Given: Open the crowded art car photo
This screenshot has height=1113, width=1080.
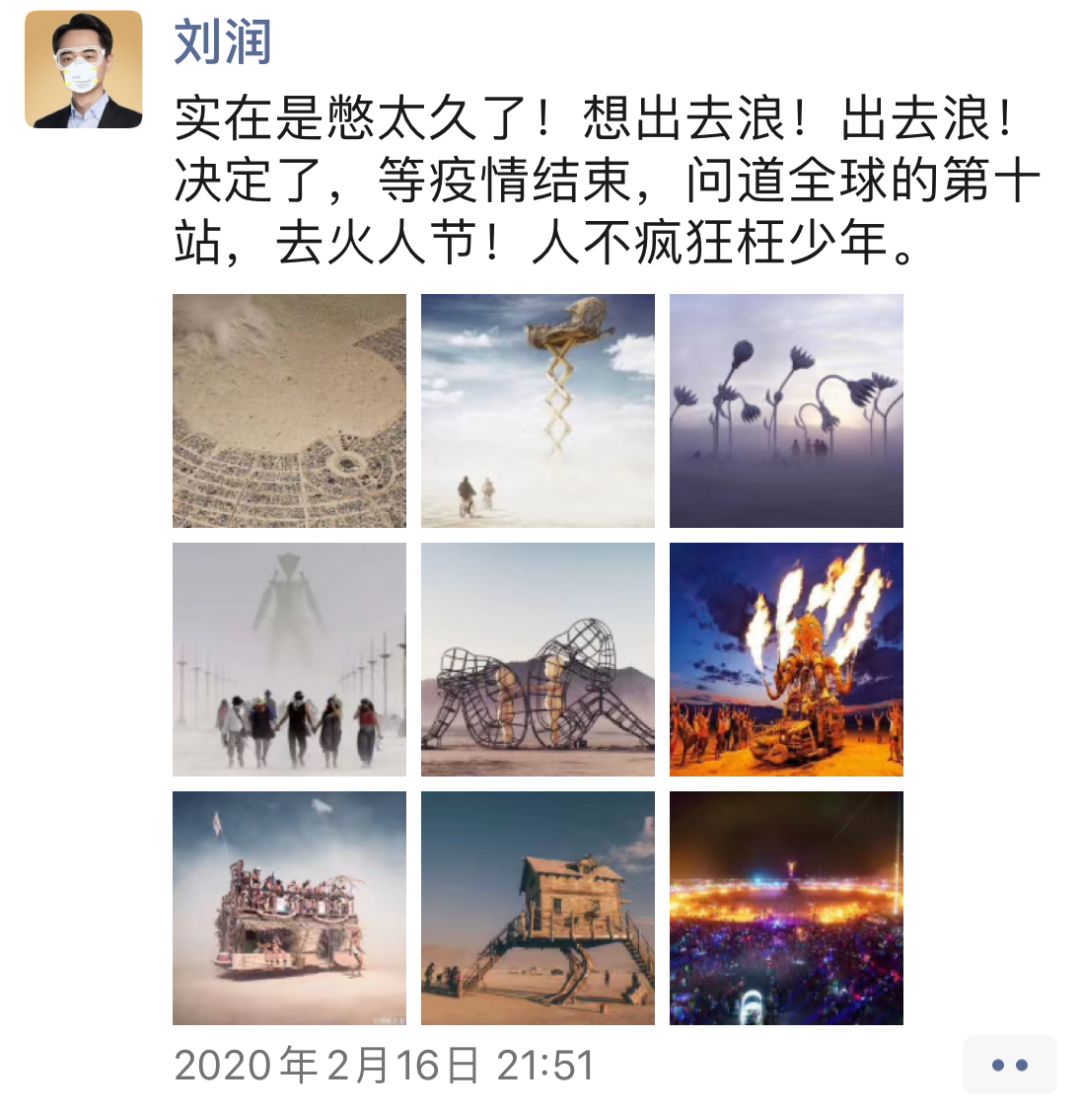Looking at the screenshot, I should (x=289, y=908).
